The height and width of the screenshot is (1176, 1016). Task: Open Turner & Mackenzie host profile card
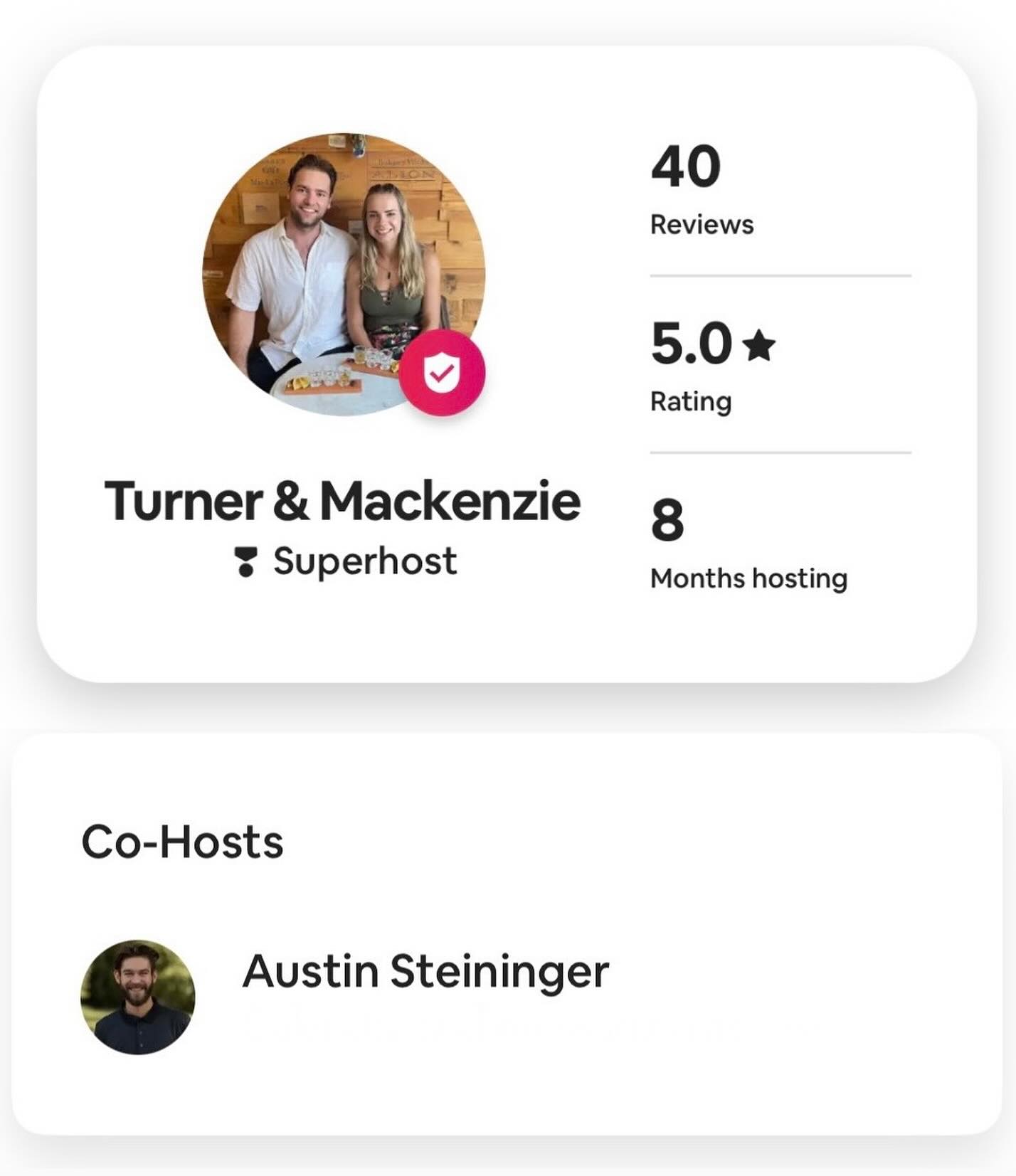coord(343,501)
